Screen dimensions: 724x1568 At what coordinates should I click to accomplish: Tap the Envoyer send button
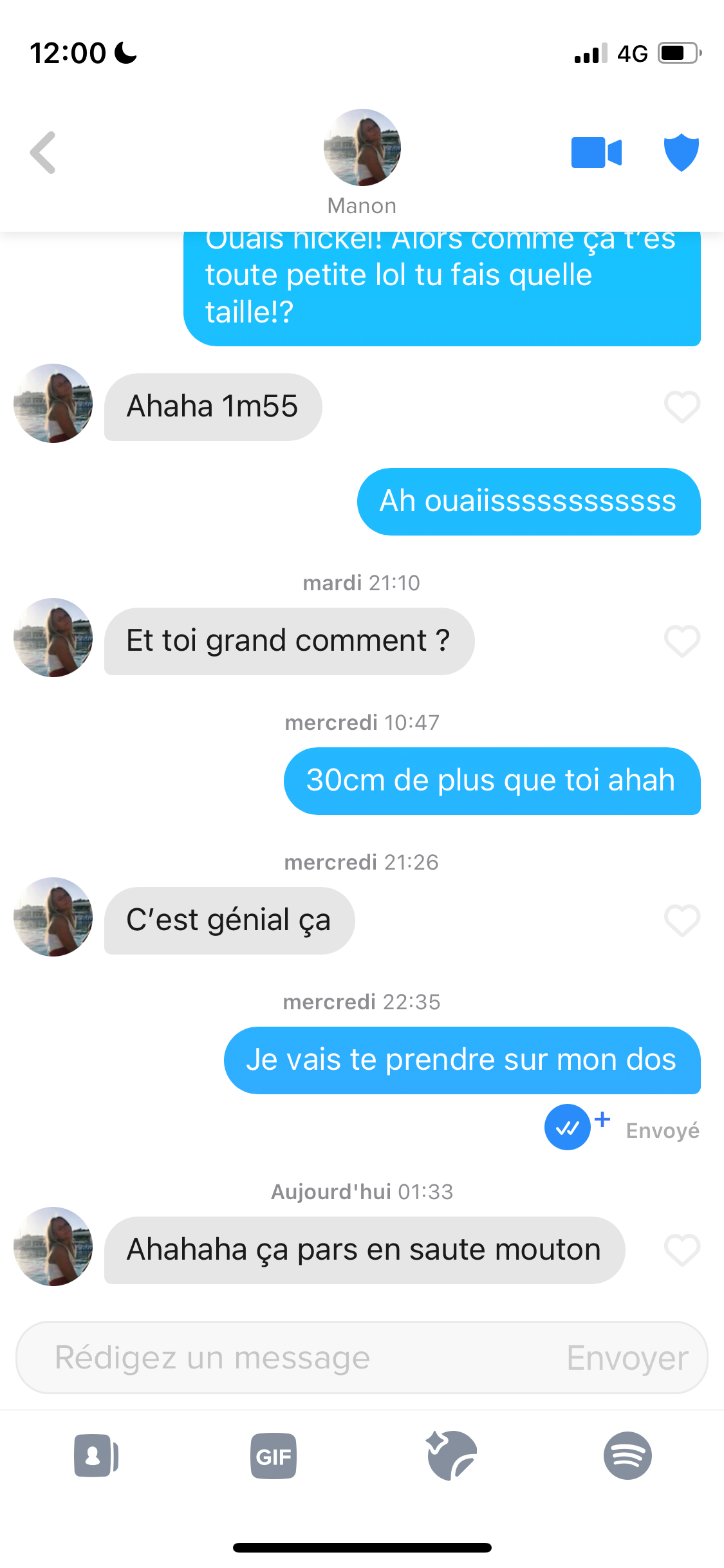pos(627,1358)
